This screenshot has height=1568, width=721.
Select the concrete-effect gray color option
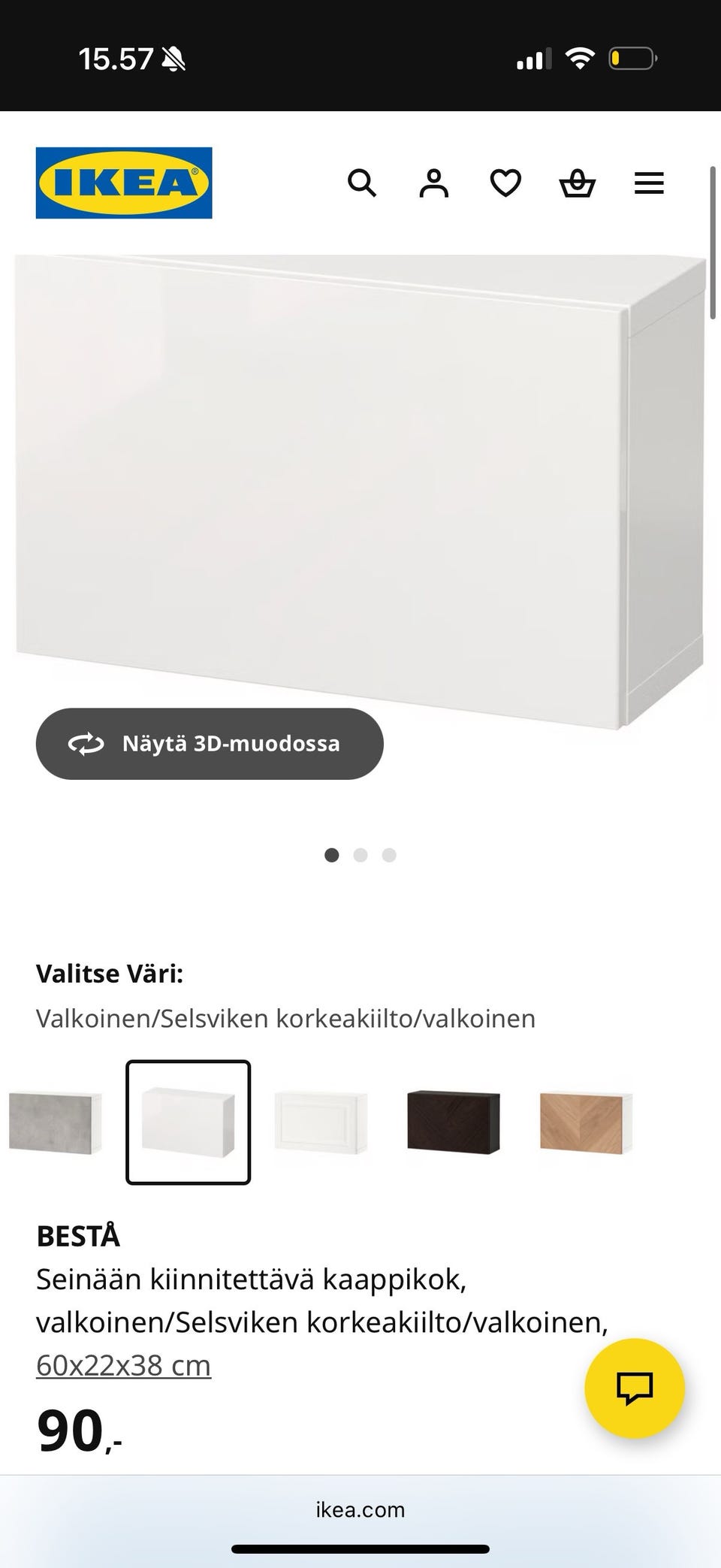coord(54,1122)
